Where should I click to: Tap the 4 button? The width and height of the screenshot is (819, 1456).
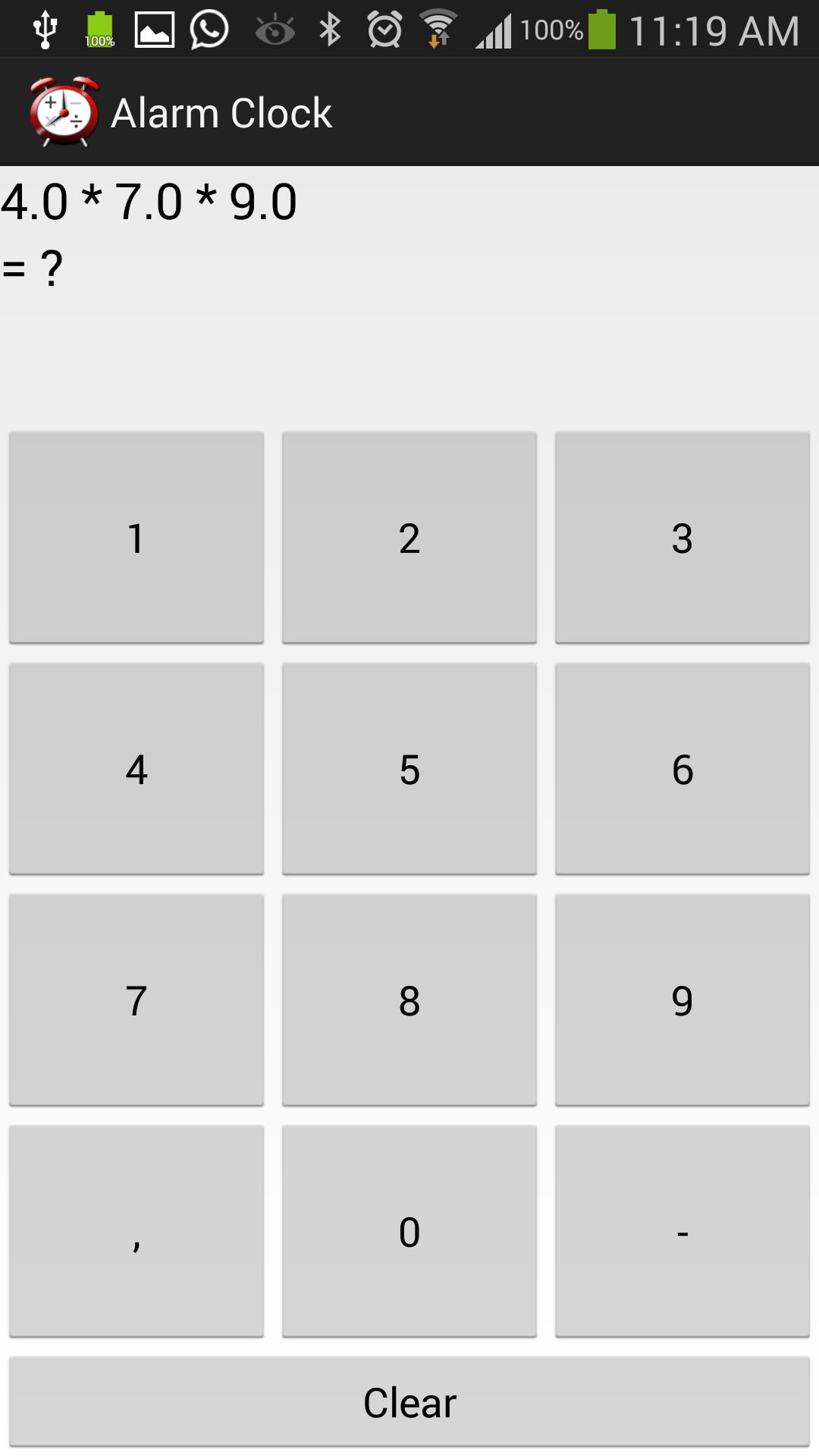tap(136, 769)
